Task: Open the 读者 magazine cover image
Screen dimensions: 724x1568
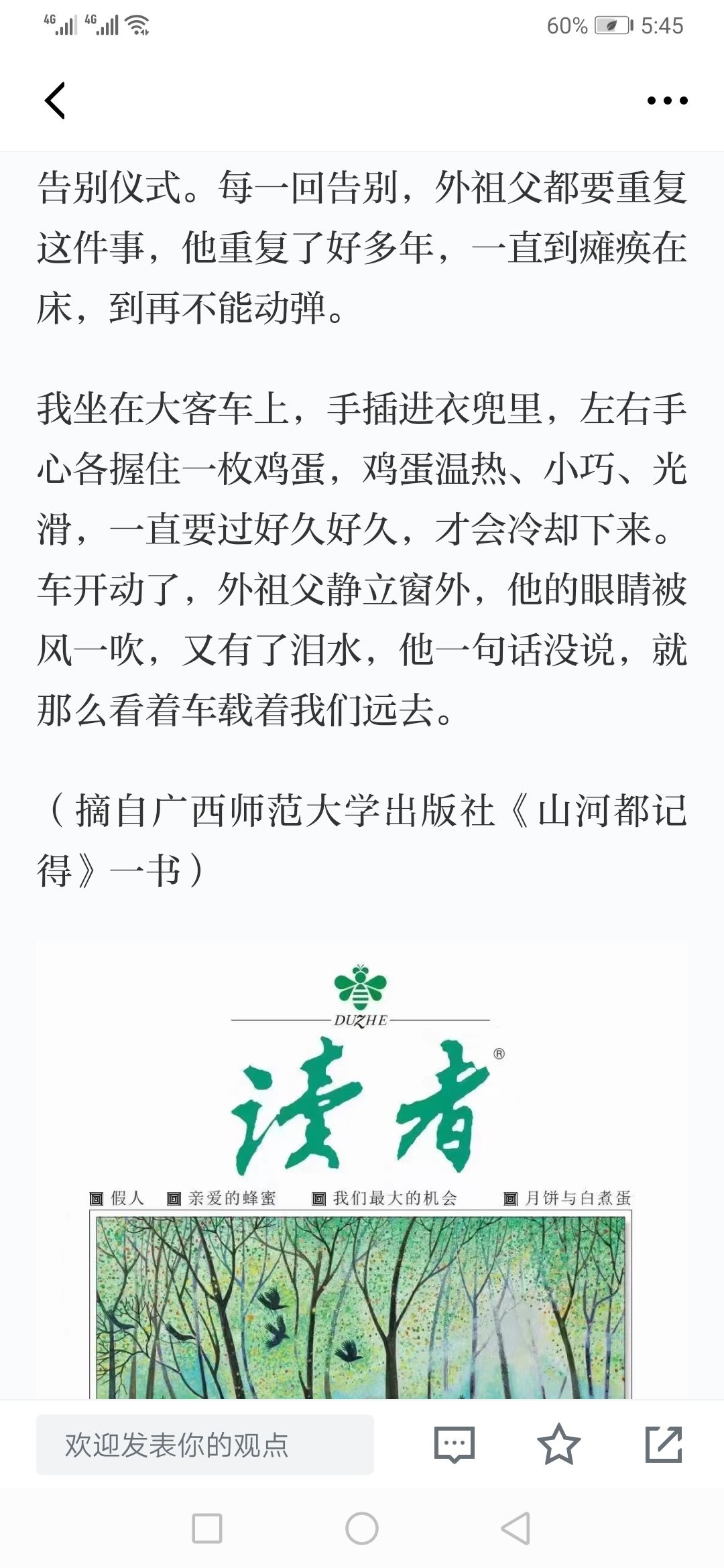Action: click(362, 1173)
